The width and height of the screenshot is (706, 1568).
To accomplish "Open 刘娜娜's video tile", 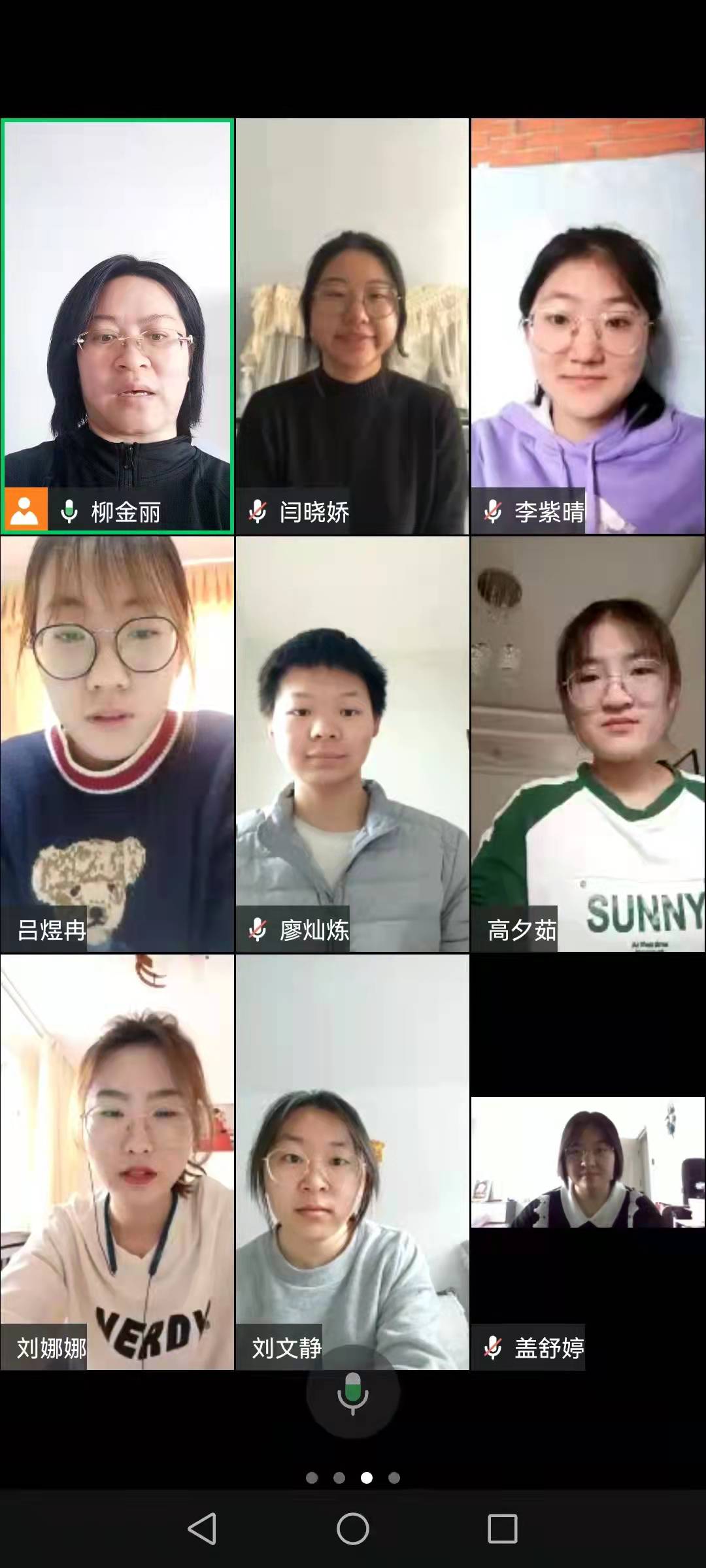I will (118, 1162).
